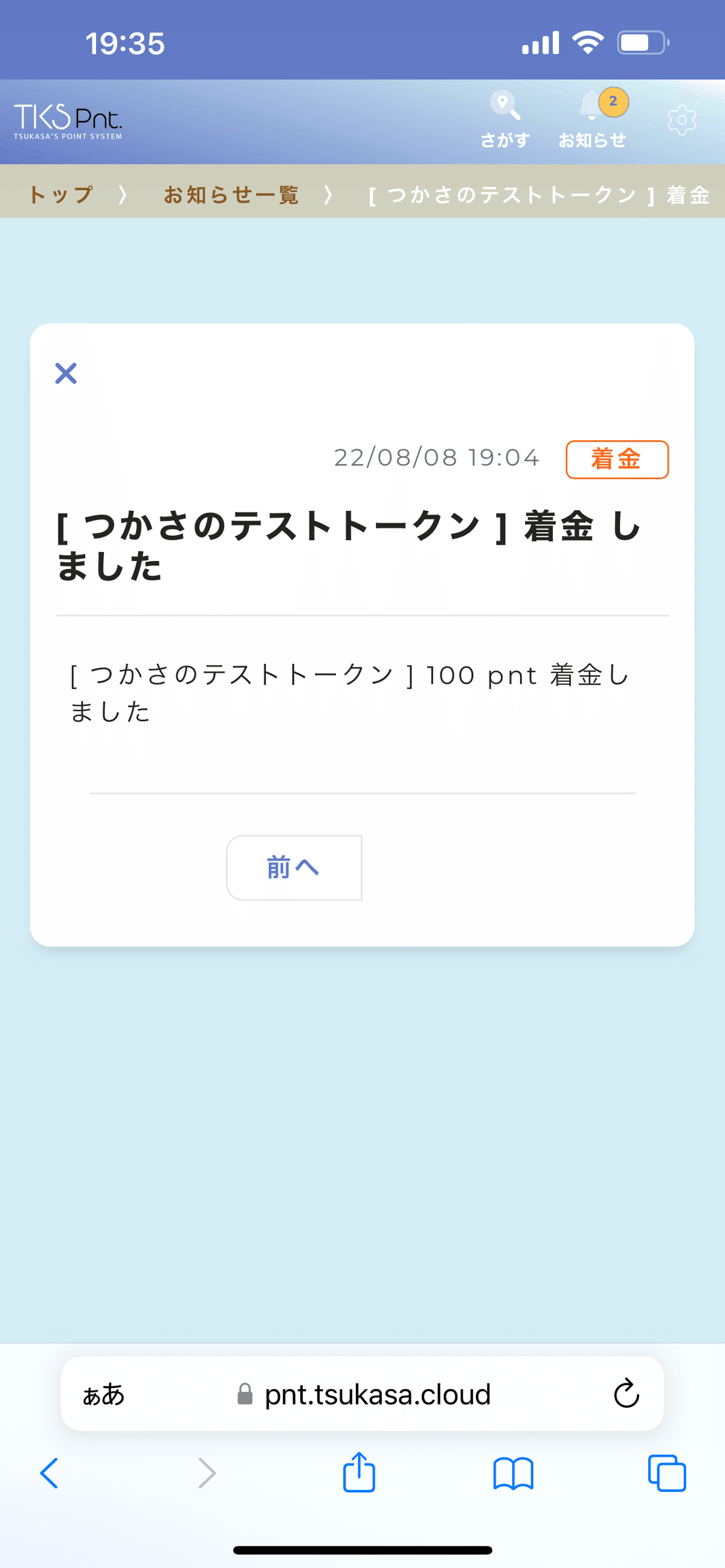Show open Safari tabs
Image resolution: width=725 pixels, height=1568 pixels.
click(x=667, y=1473)
